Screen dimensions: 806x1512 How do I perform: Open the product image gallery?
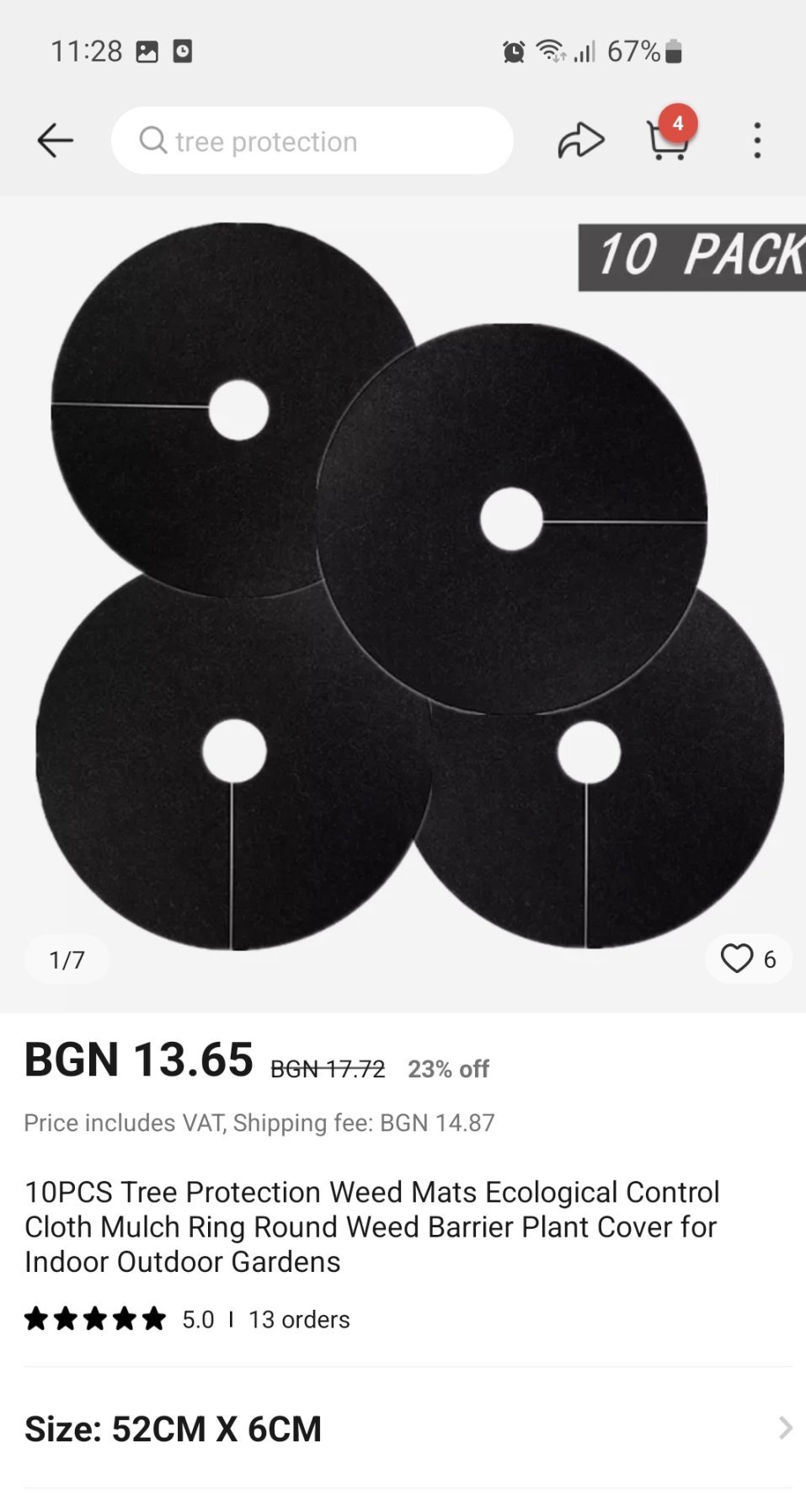coord(403,604)
